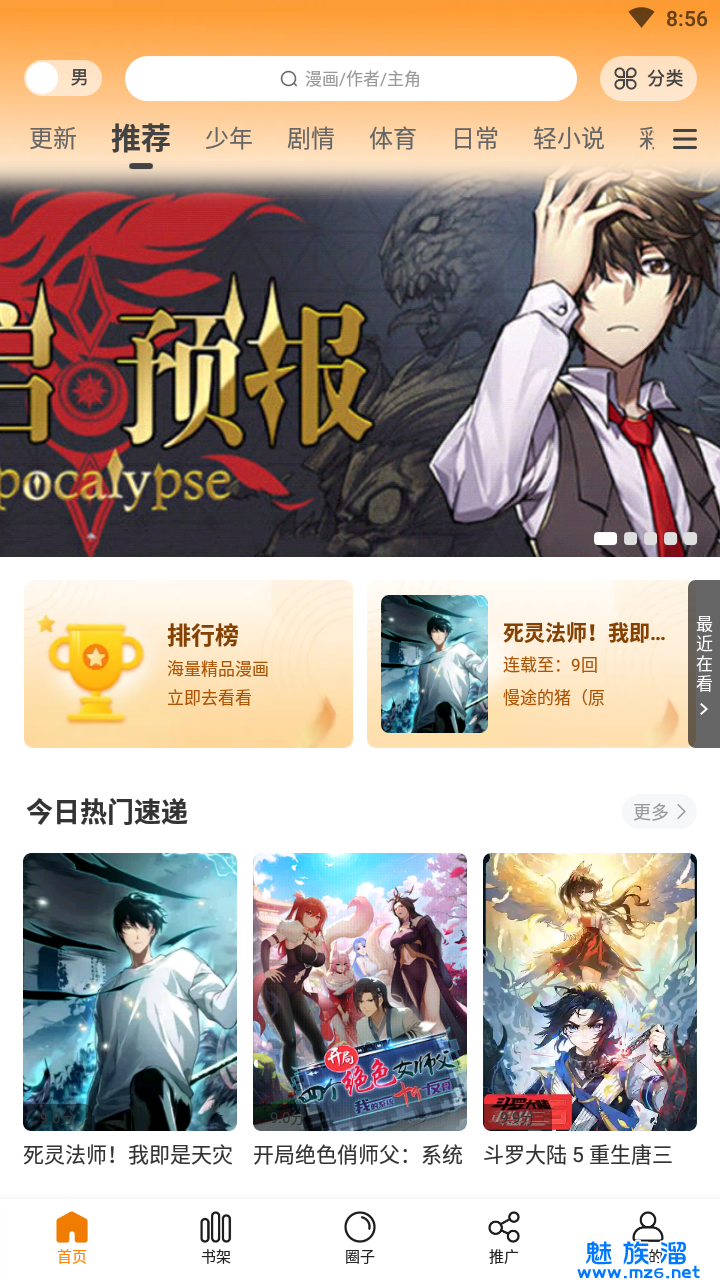
Task: Go to the 书架 bookshelf tab
Action: pos(216,1238)
